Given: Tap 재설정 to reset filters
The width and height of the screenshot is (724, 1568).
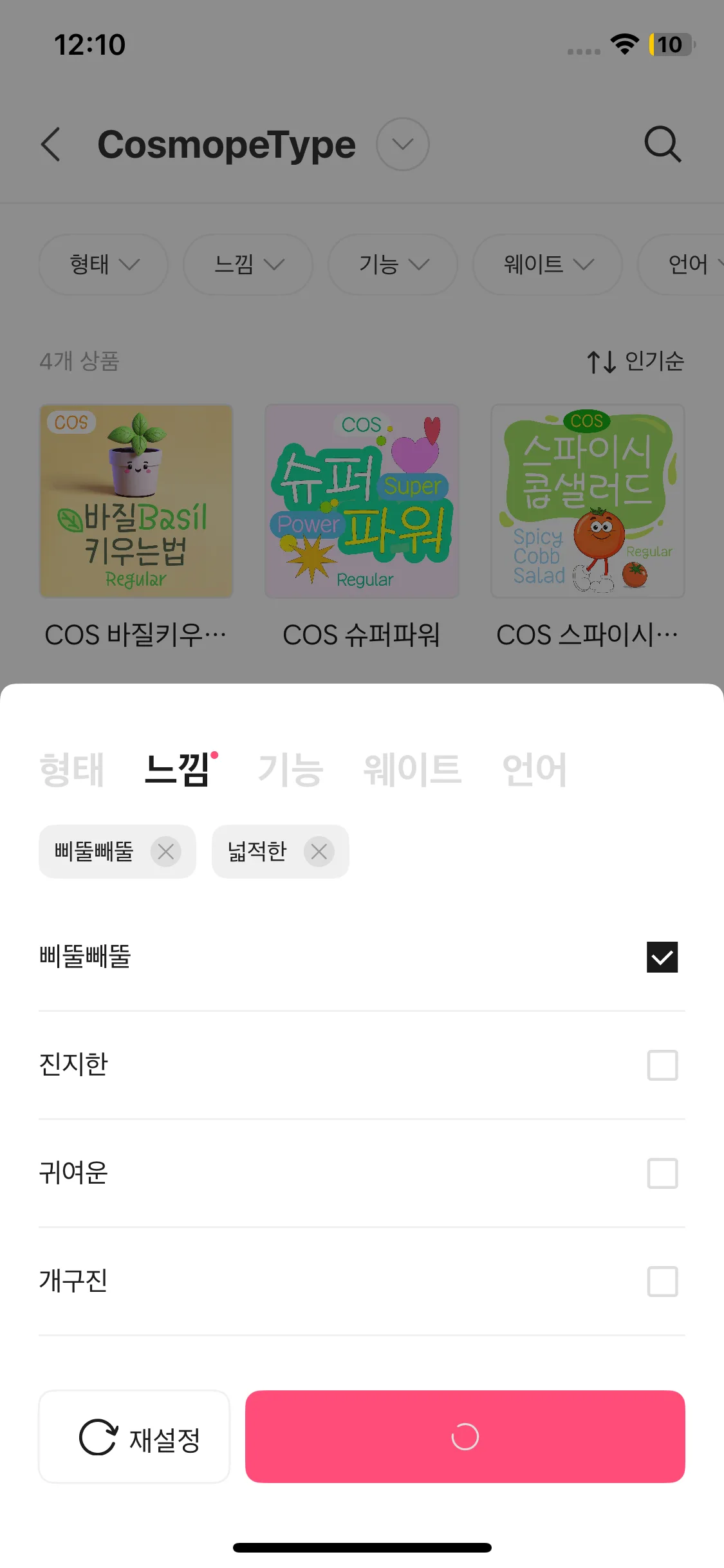Looking at the screenshot, I should (135, 1437).
